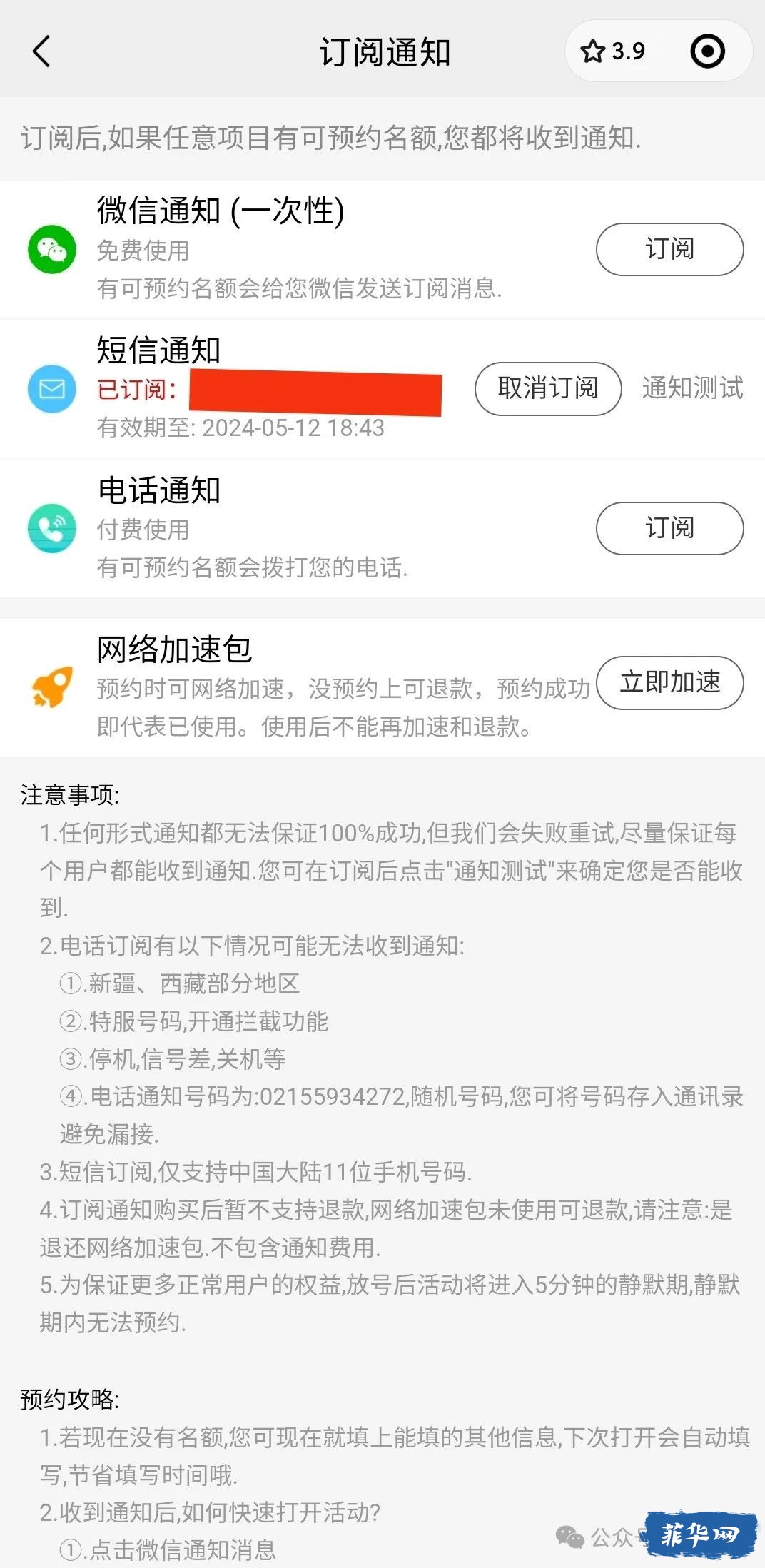Close the mini program via circle icon
This screenshot has width=765, height=1568.
706,51
